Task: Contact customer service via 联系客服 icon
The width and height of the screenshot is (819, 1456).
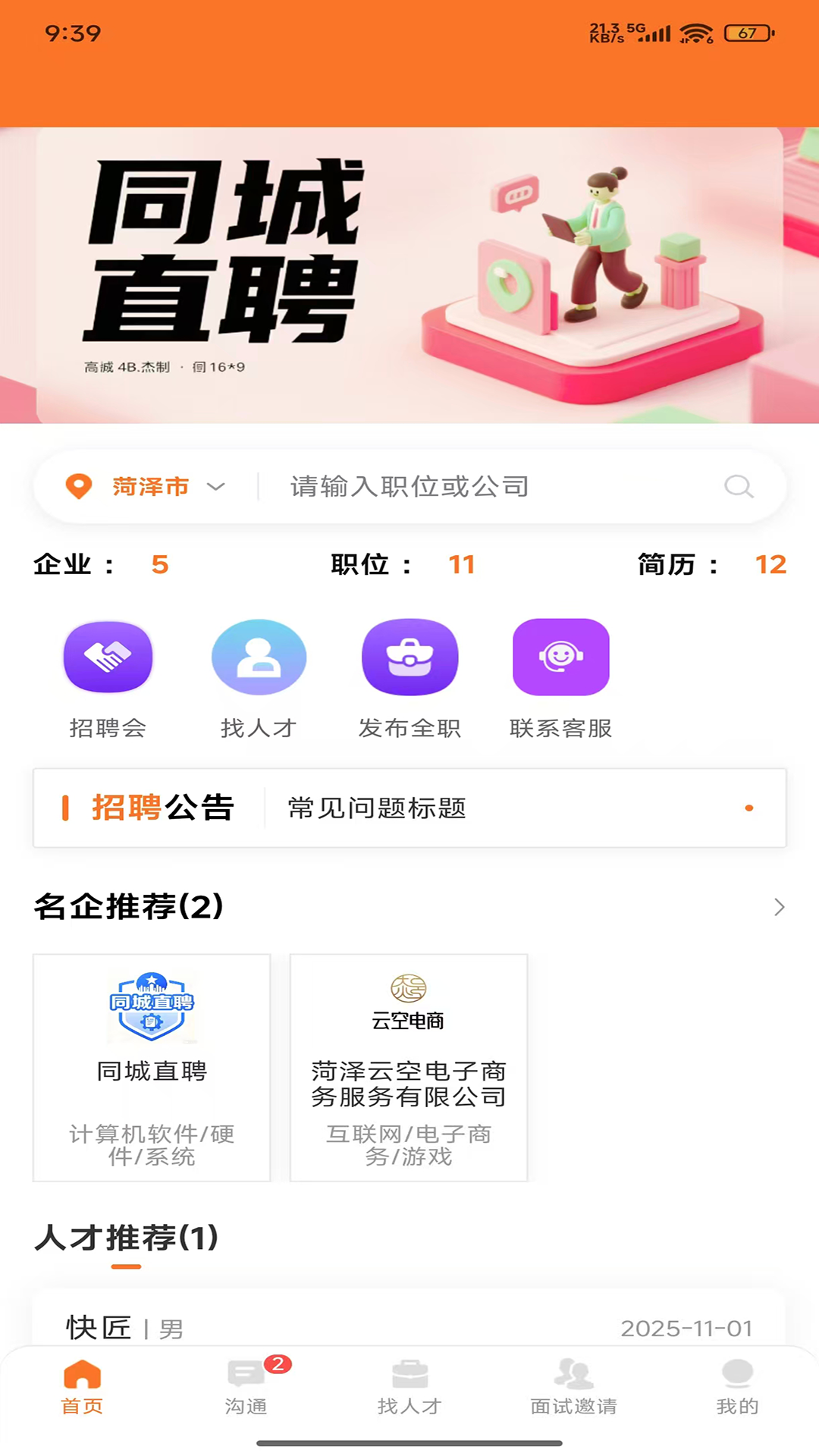Action: [x=561, y=657]
